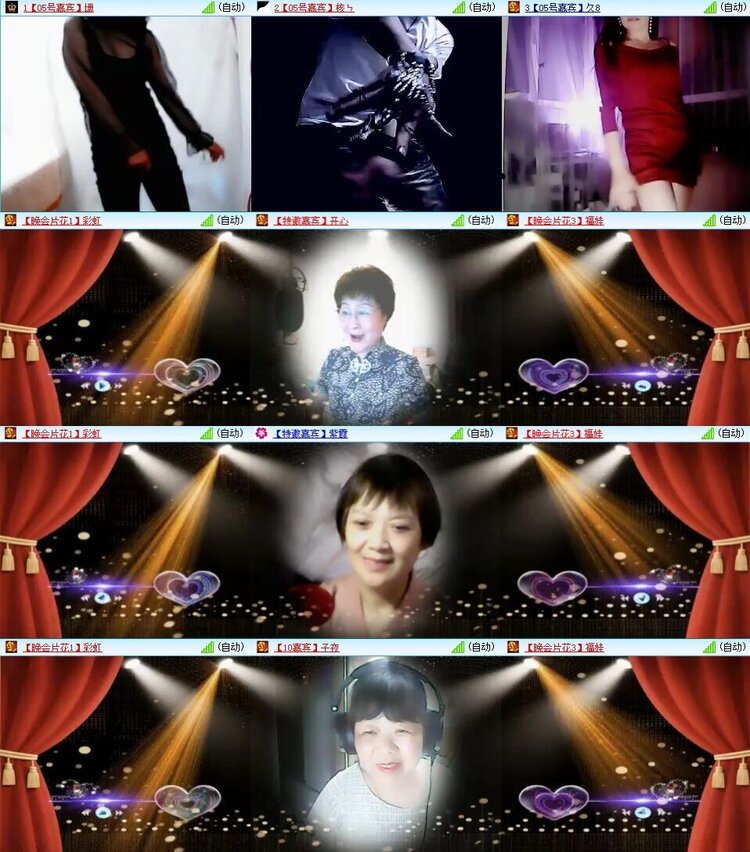The width and height of the screenshot is (750, 852).
Task: Click the badge icon before 福娃's name
Action: click(513, 221)
